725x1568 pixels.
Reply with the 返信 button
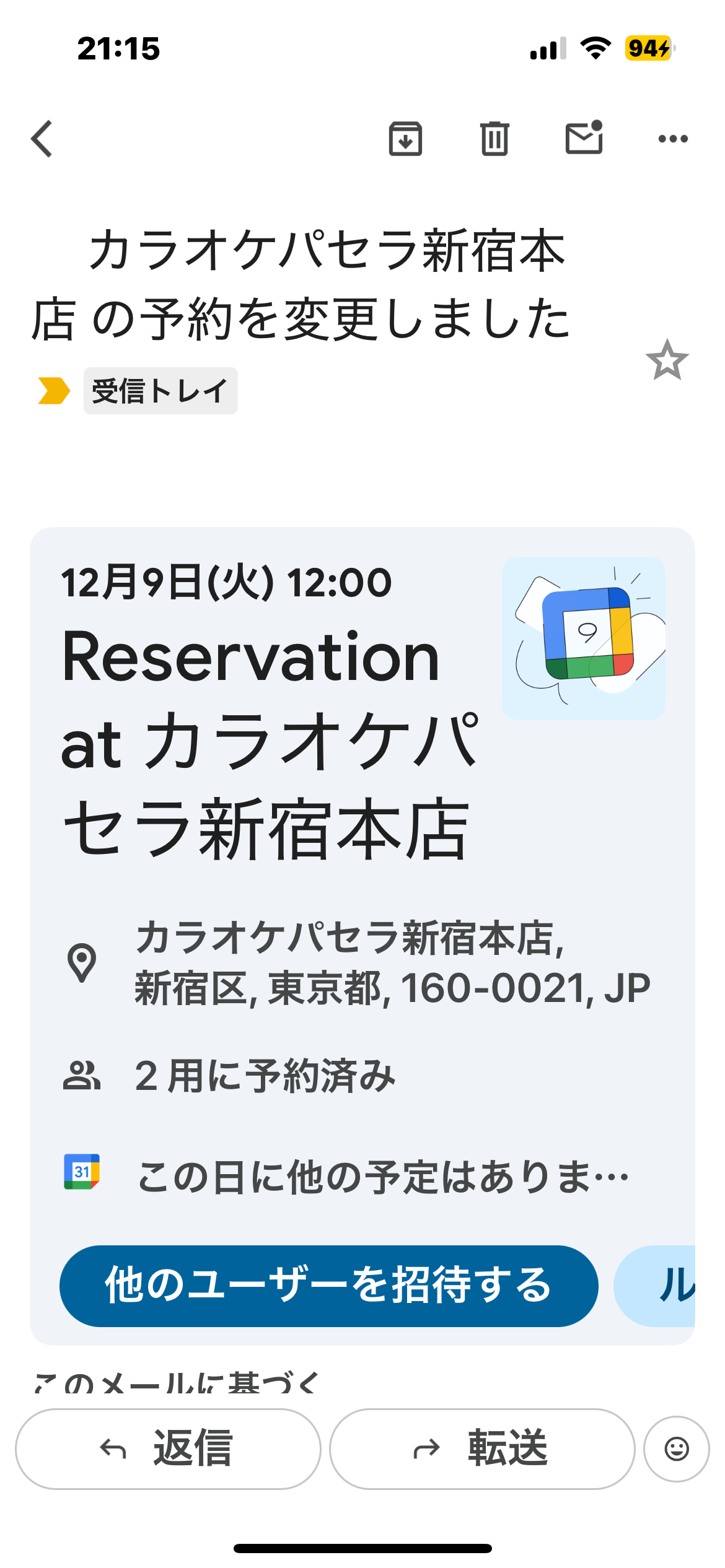[x=168, y=1448]
